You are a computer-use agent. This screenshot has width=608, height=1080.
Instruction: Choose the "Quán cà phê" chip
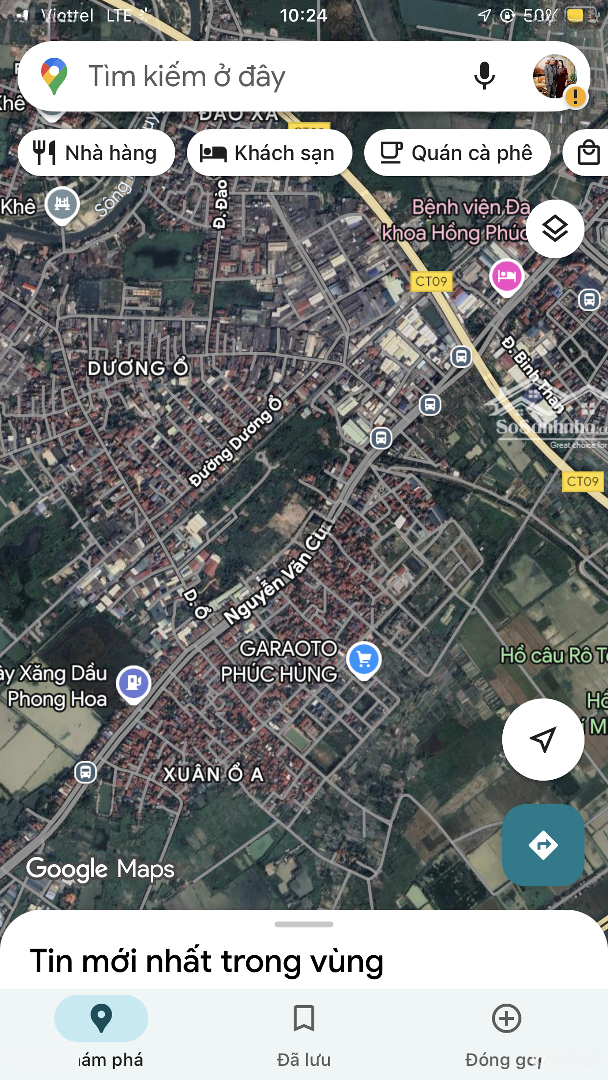coord(457,153)
